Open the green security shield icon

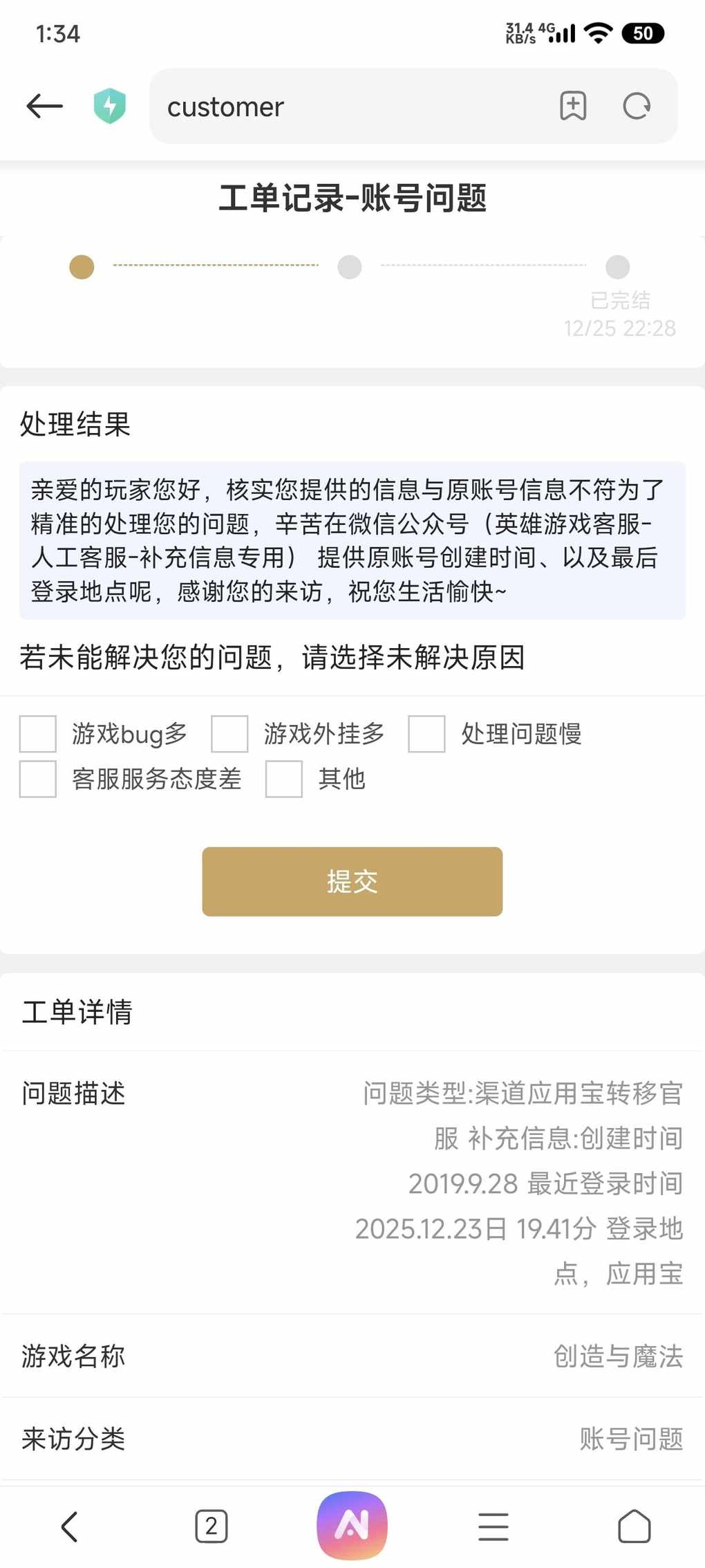pos(110,107)
